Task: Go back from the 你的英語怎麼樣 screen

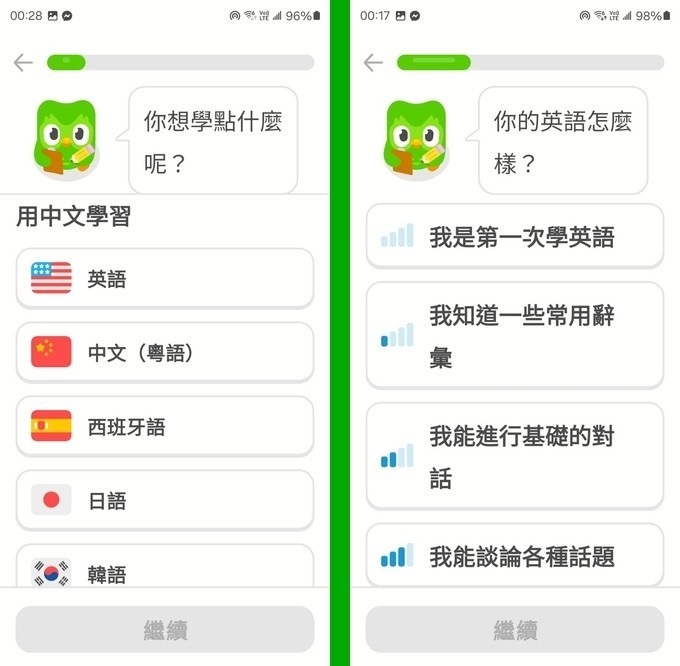Action: coord(373,63)
